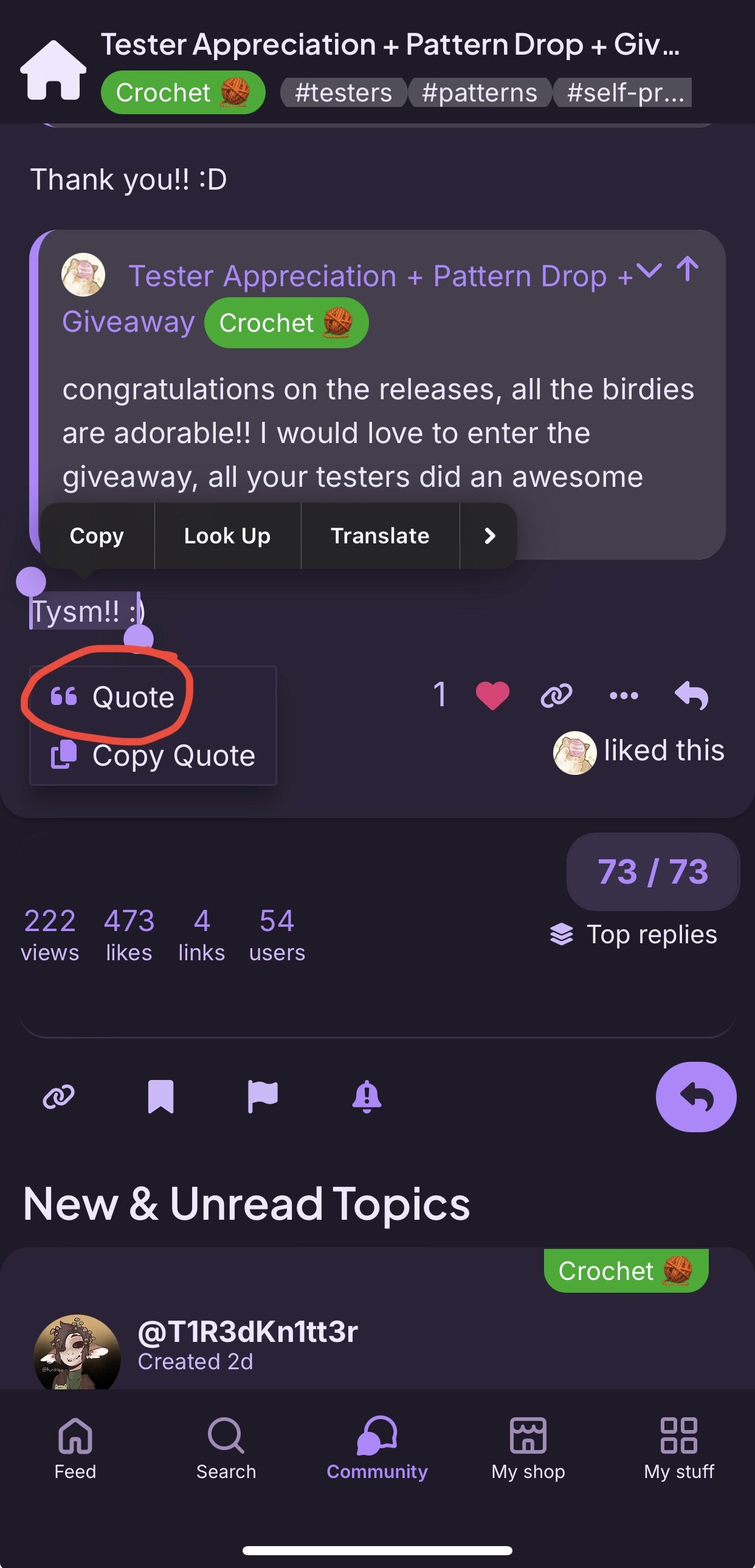Open the Crochet category chip in header
The height and width of the screenshot is (1568, 755).
(182, 92)
